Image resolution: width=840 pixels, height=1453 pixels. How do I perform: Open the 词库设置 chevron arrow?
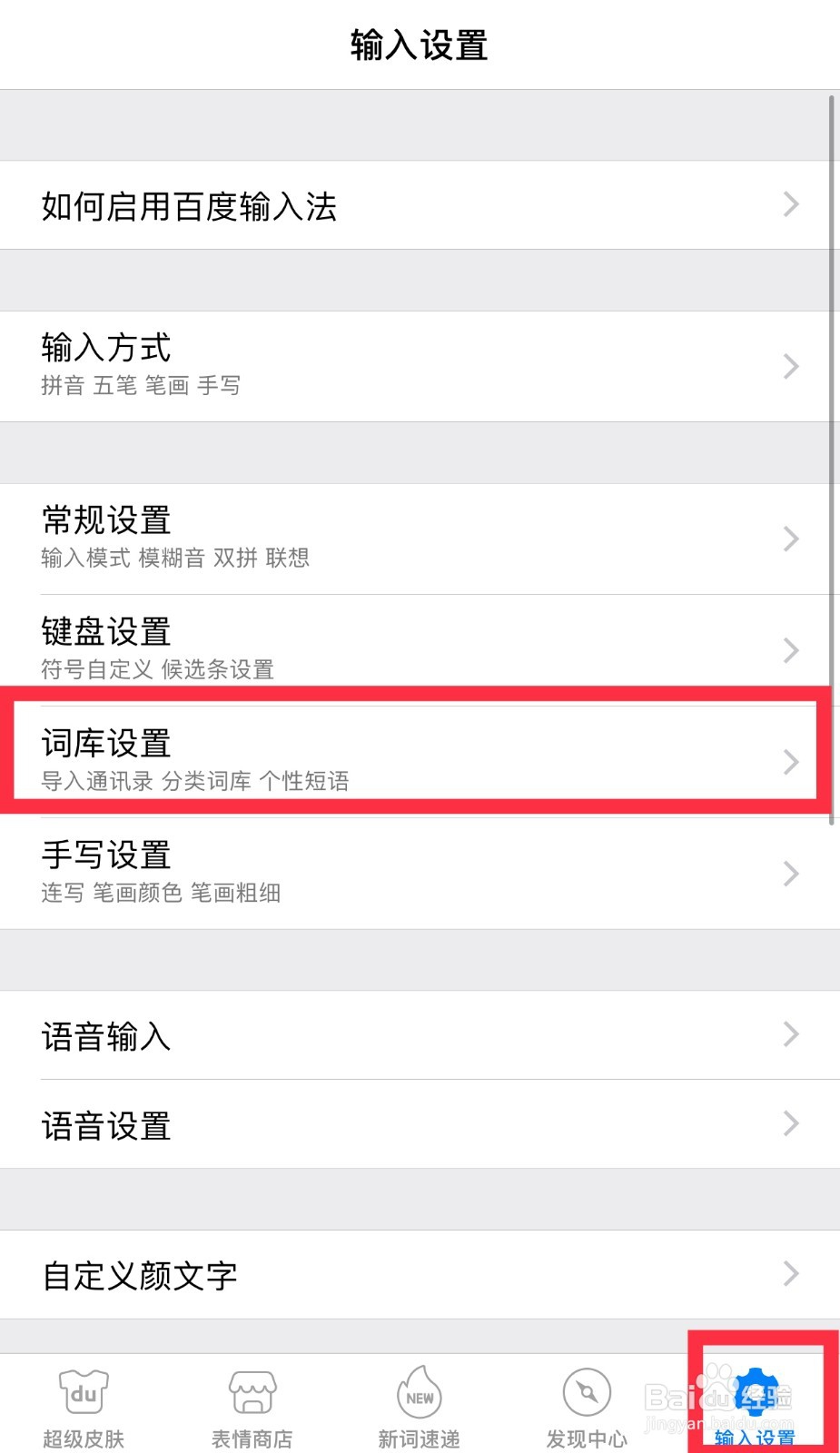pos(789,761)
